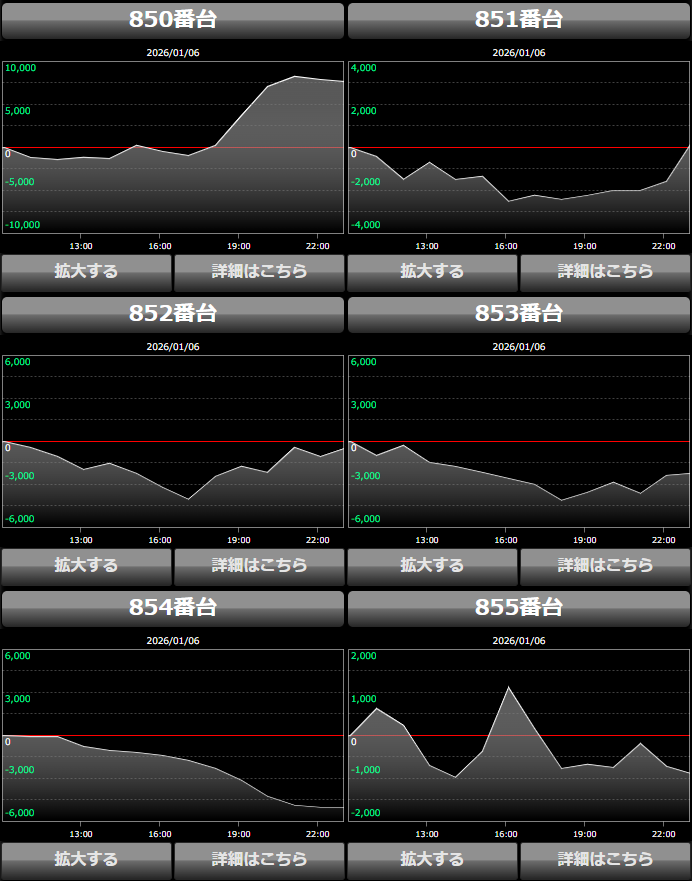Open the 853番台 header bar
This screenshot has width=692, height=881.
(519, 314)
